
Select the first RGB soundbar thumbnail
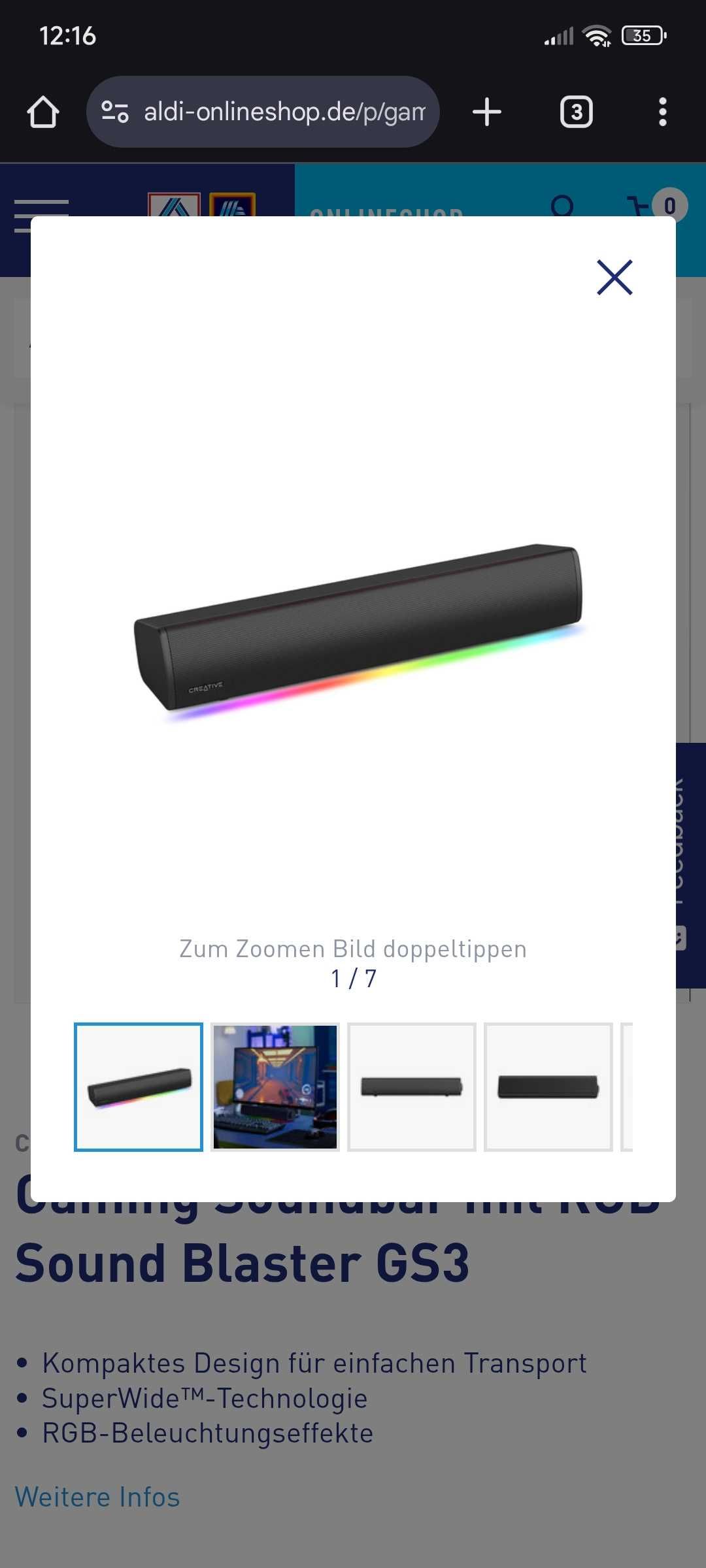click(139, 1087)
